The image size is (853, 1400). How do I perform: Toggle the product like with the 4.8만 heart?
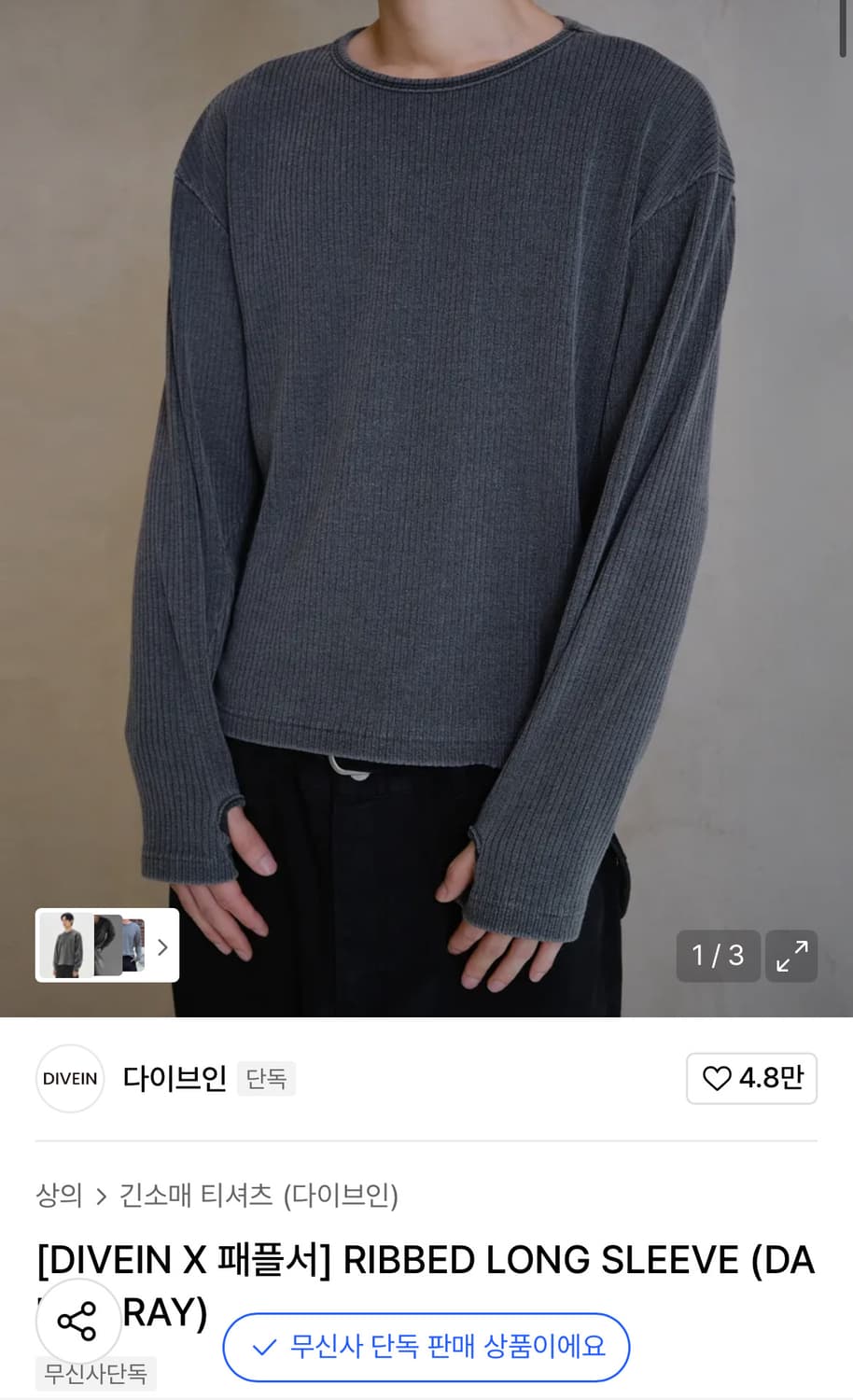[751, 1079]
